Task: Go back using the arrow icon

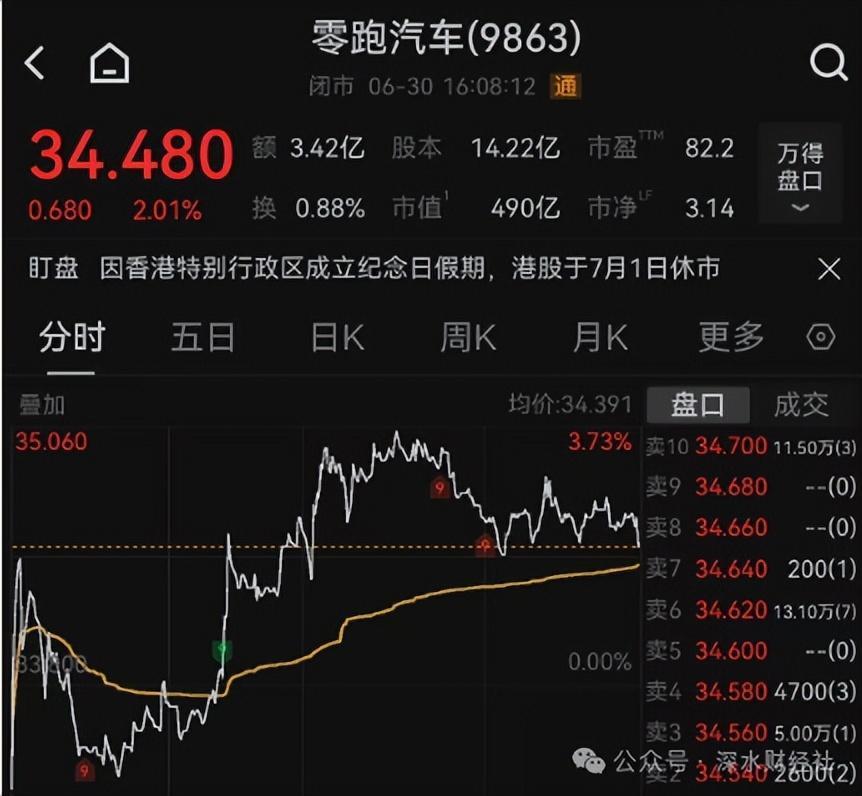Action: pos(34,63)
